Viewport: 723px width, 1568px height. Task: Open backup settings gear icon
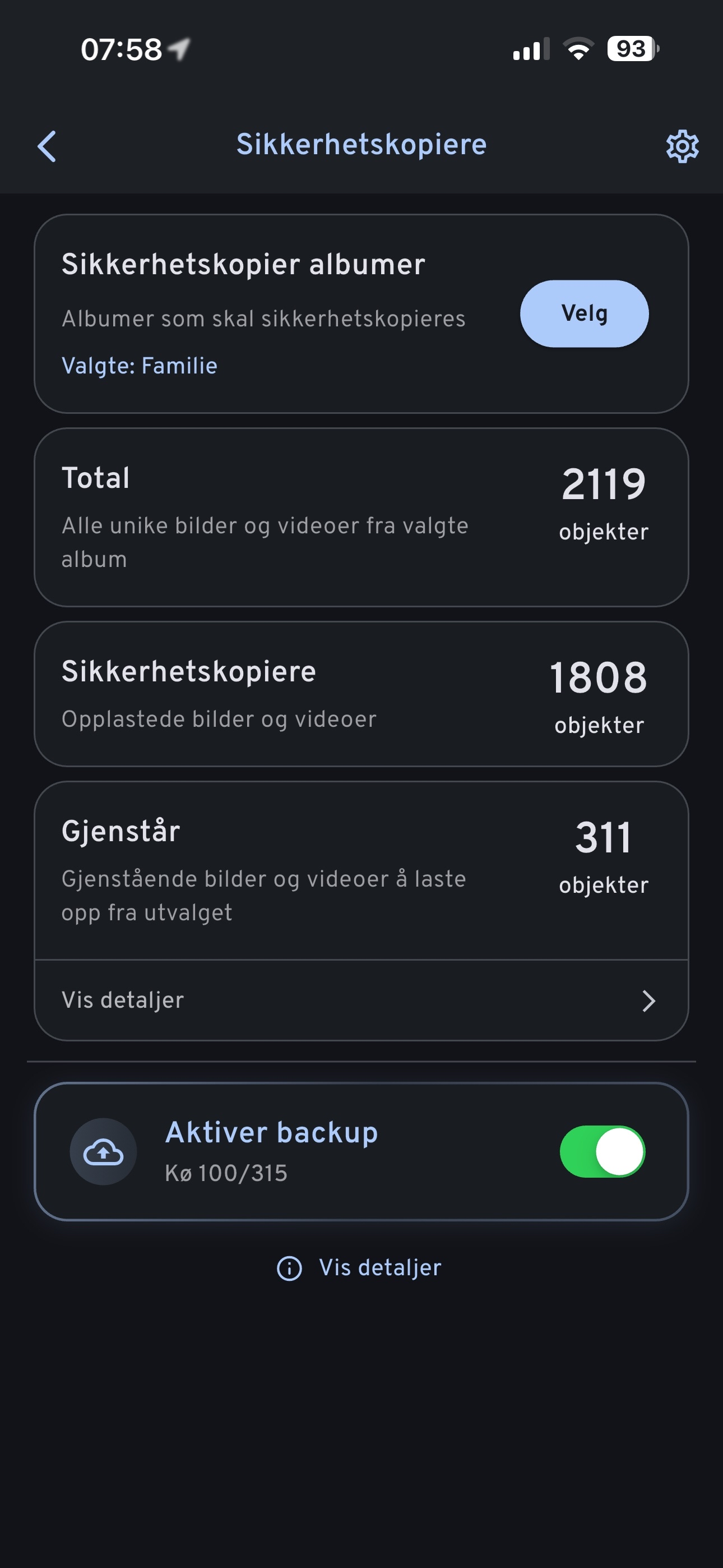[x=682, y=146]
